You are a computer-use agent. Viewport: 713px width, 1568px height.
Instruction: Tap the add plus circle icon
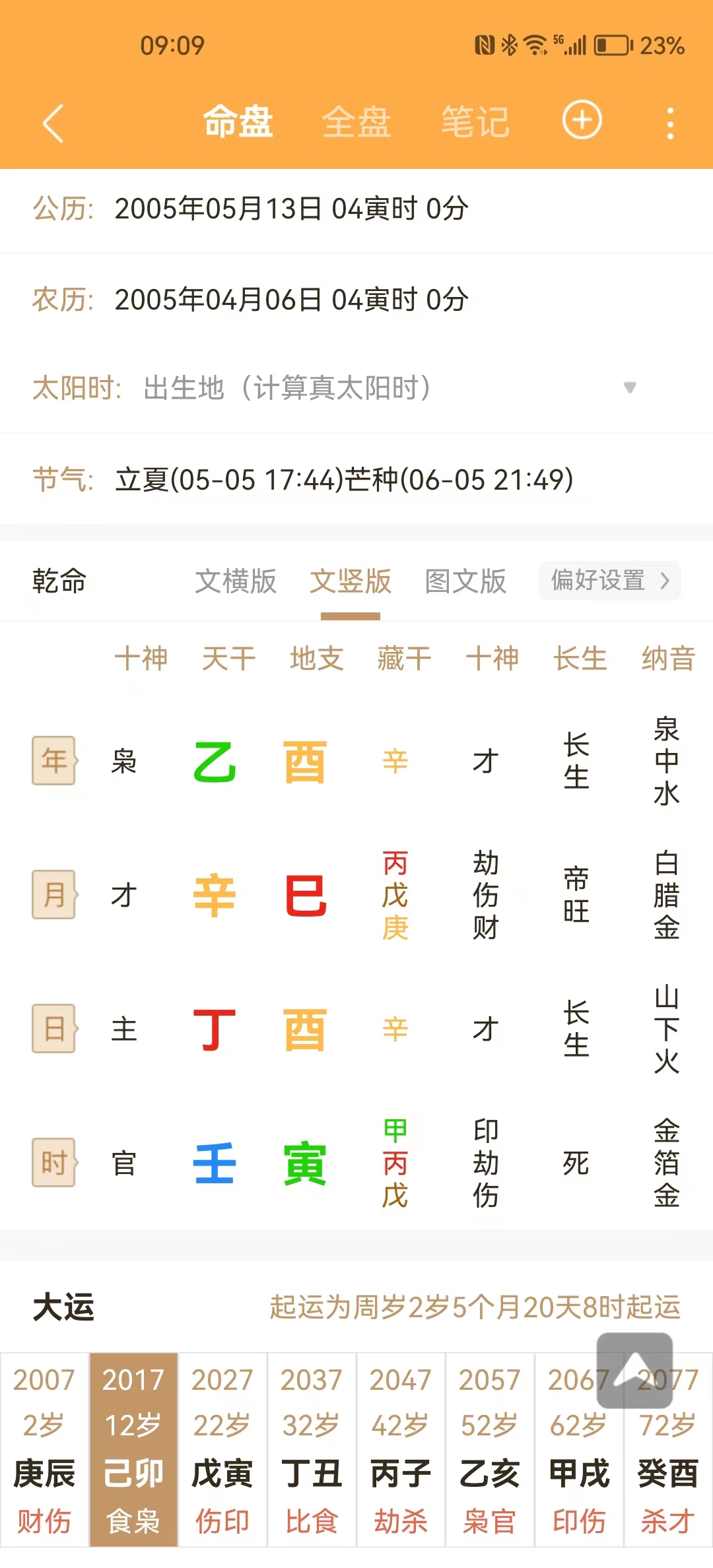click(x=582, y=121)
